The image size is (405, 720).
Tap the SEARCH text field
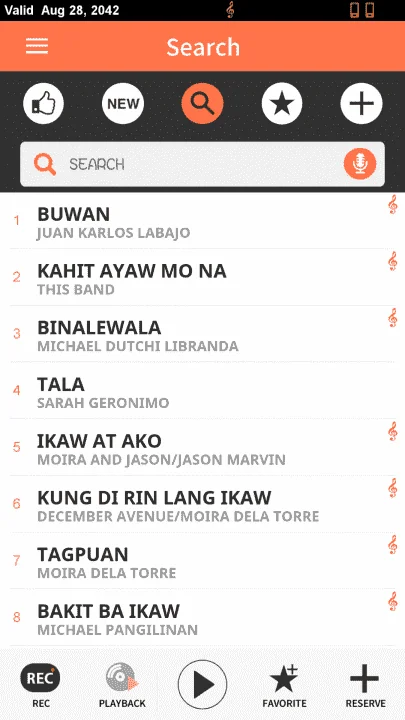coord(202,164)
